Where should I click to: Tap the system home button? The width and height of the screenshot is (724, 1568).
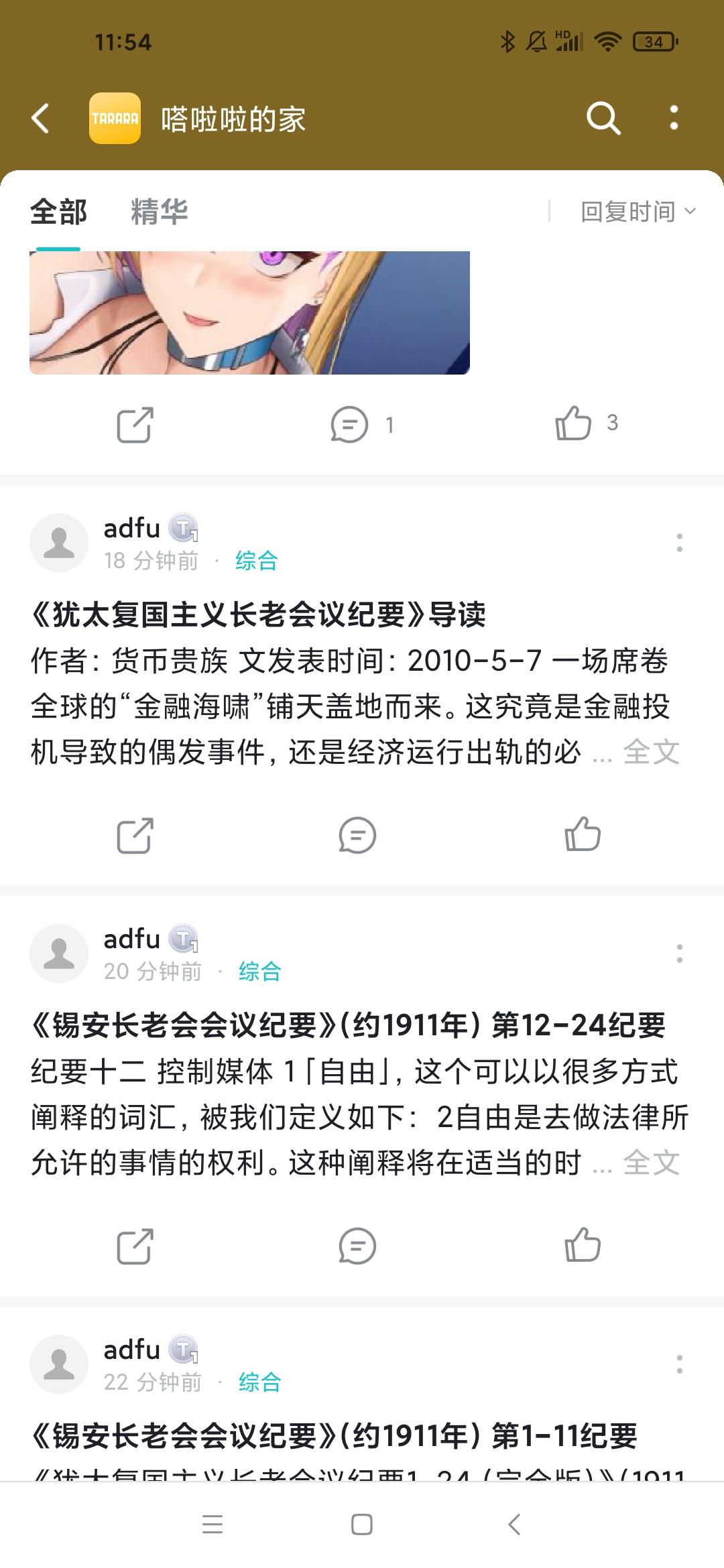tap(362, 1524)
